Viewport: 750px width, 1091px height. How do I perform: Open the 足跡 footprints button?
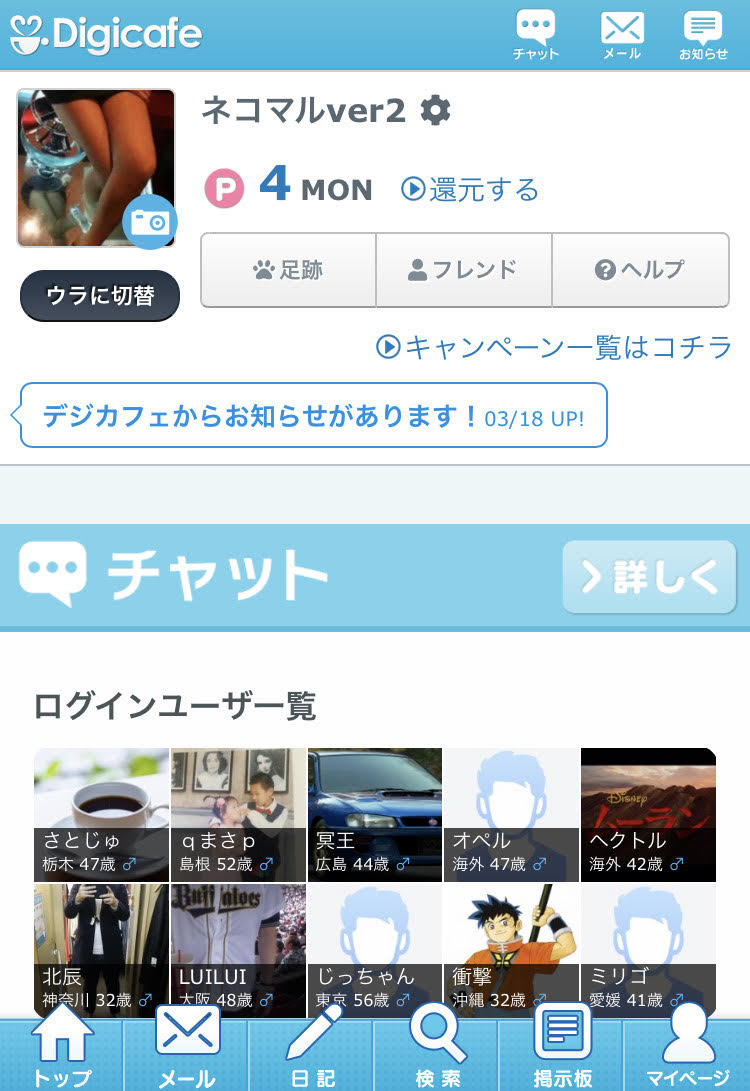(288, 270)
